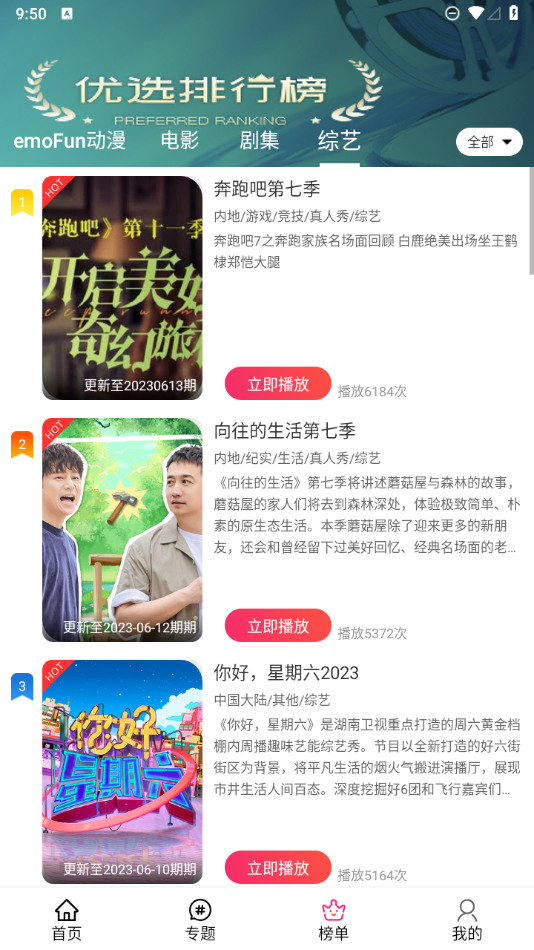Open the 你好，星期六2023 poster
Viewport: 534px width, 950px height.
122,771
